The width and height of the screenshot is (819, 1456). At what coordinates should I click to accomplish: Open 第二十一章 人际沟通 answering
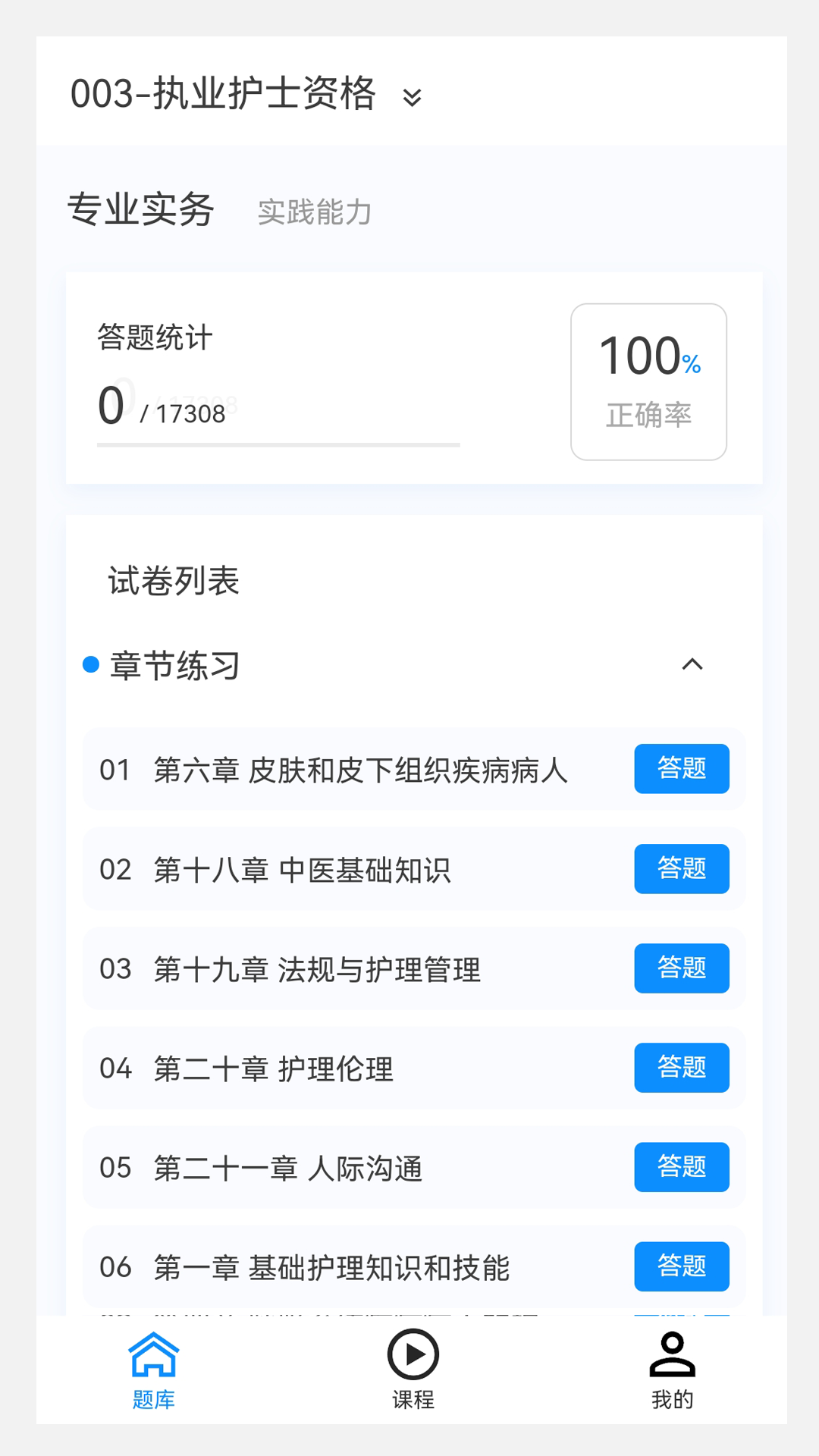pyautogui.click(x=681, y=1168)
